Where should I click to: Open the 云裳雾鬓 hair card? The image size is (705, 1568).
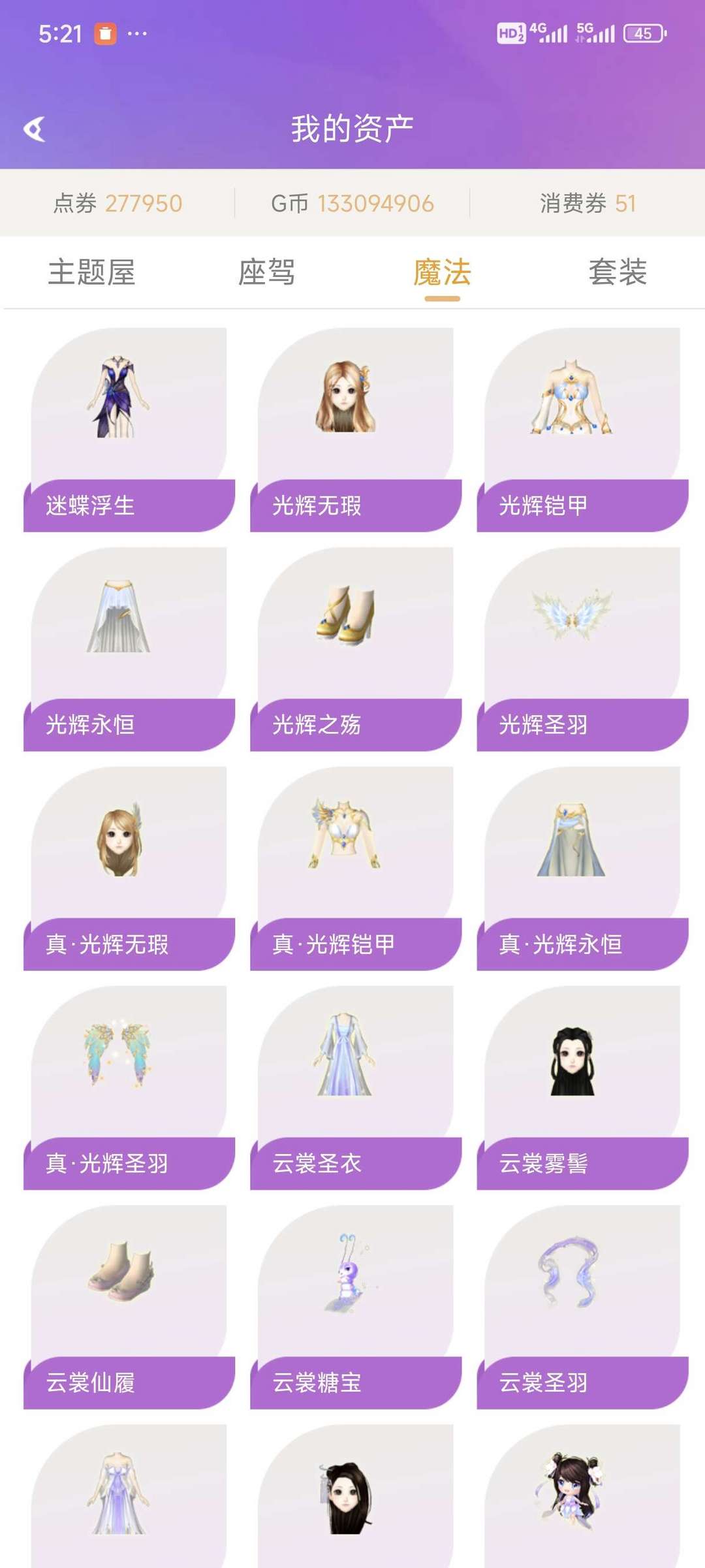pos(582,1088)
